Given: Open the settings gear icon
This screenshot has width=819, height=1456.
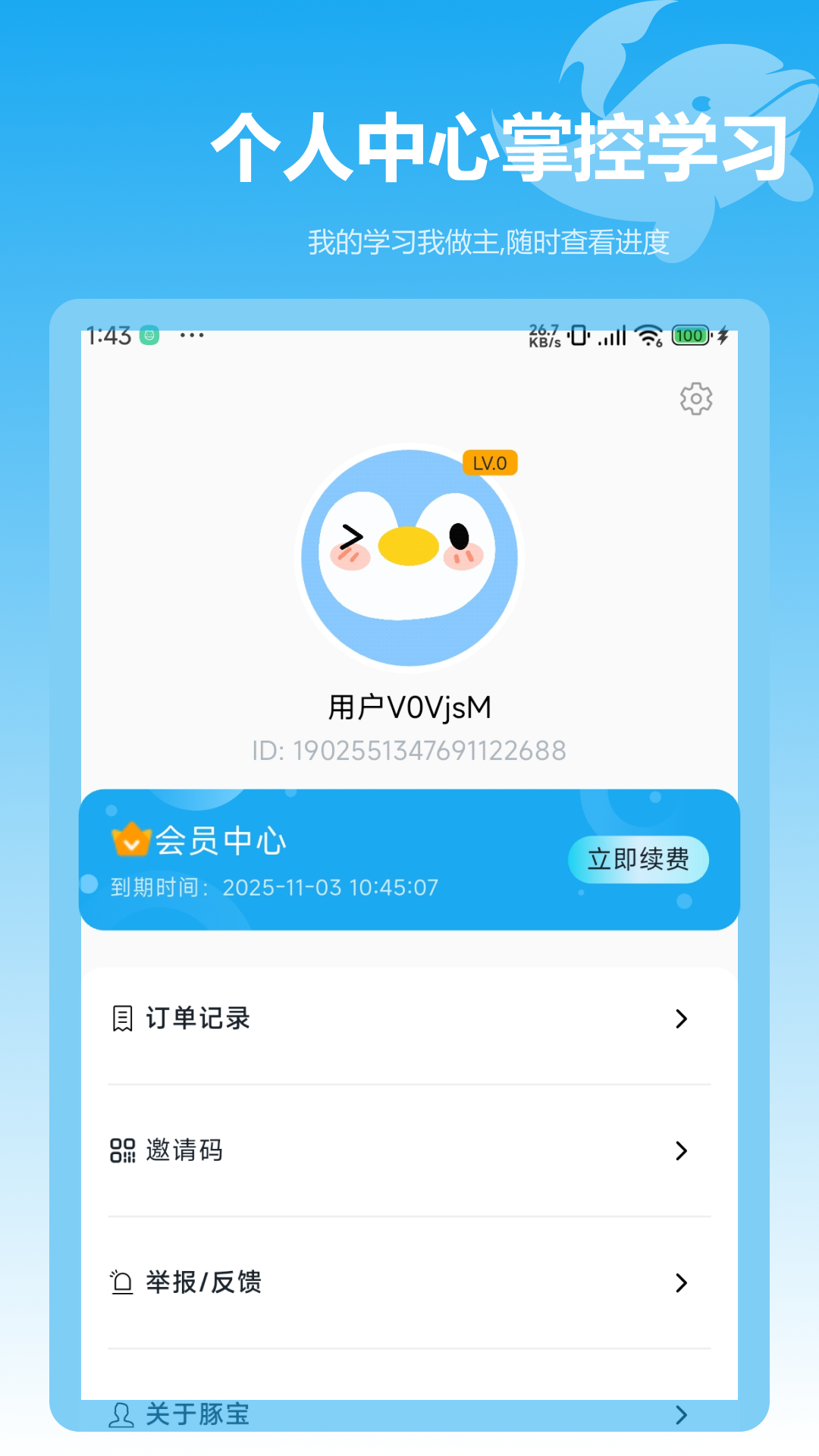Looking at the screenshot, I should (x=695, y=400).
